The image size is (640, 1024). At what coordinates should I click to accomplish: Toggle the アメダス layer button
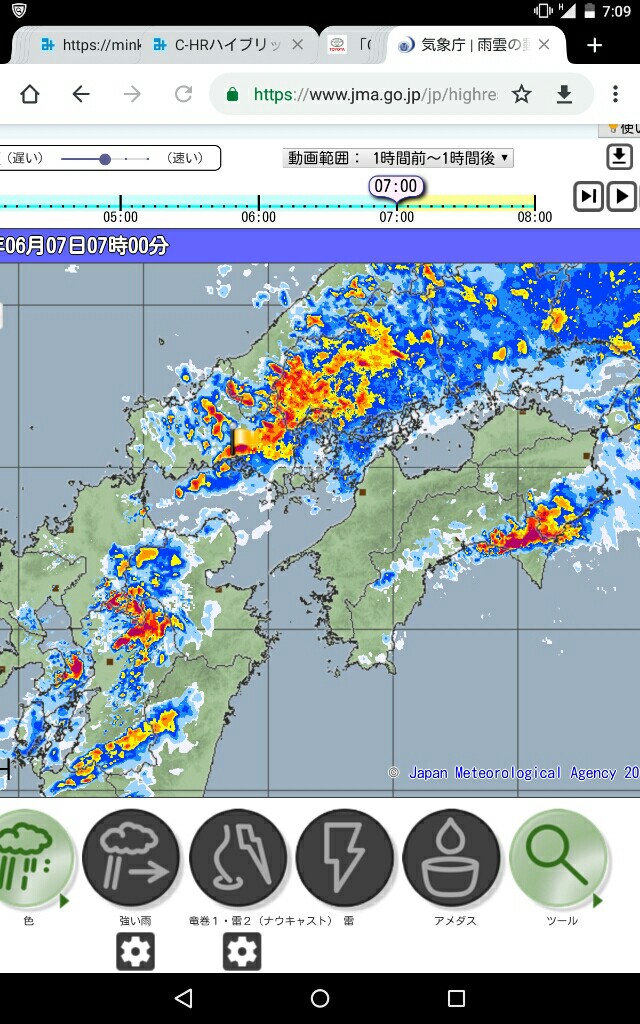[451, 858]
